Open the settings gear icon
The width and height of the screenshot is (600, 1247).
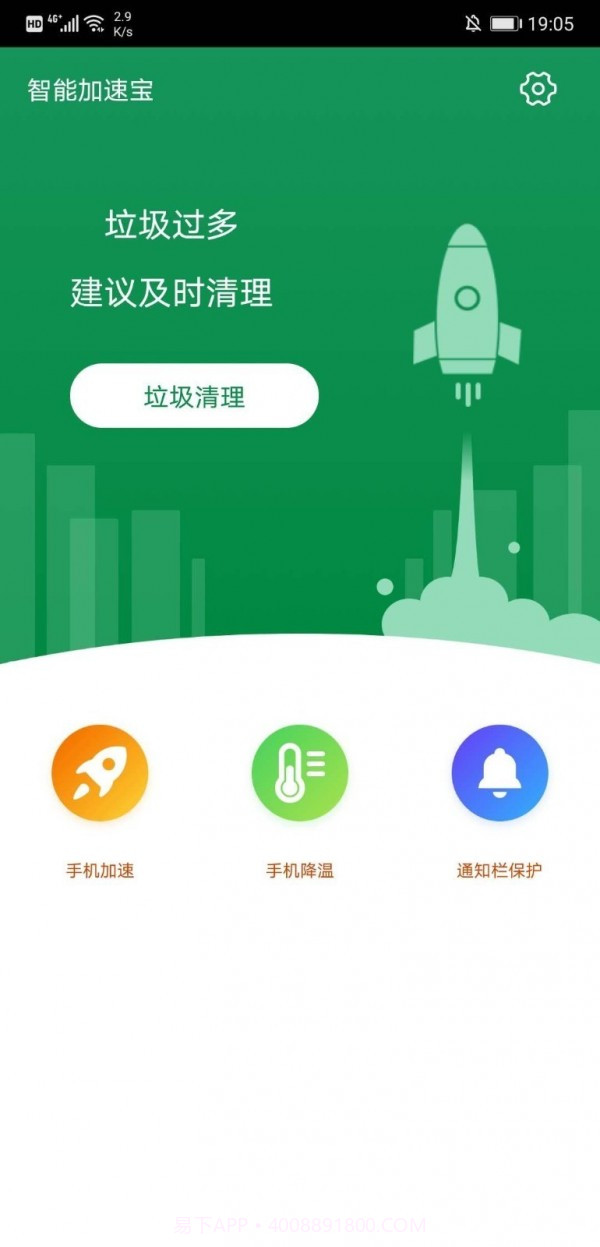(x=538, y=90)
